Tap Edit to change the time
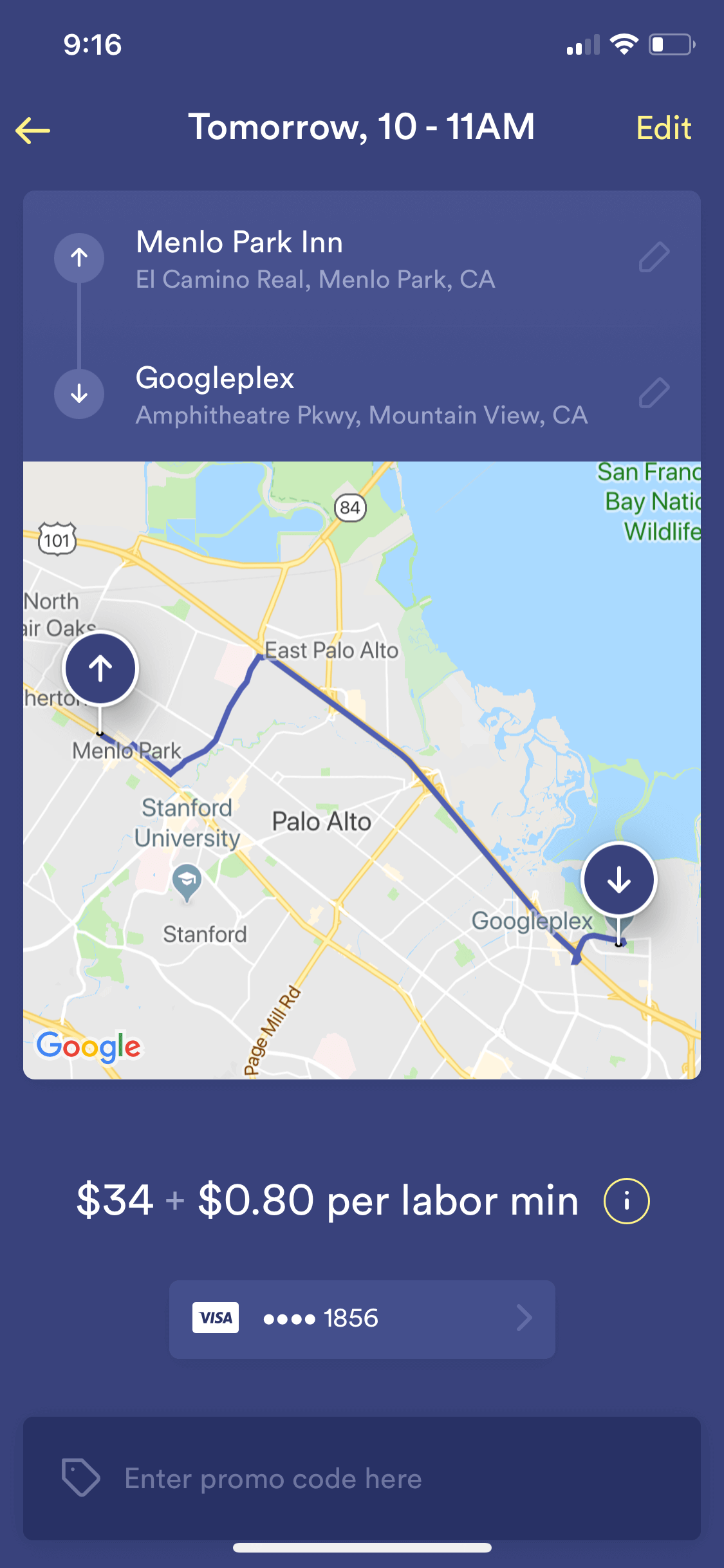 [664, 128]
